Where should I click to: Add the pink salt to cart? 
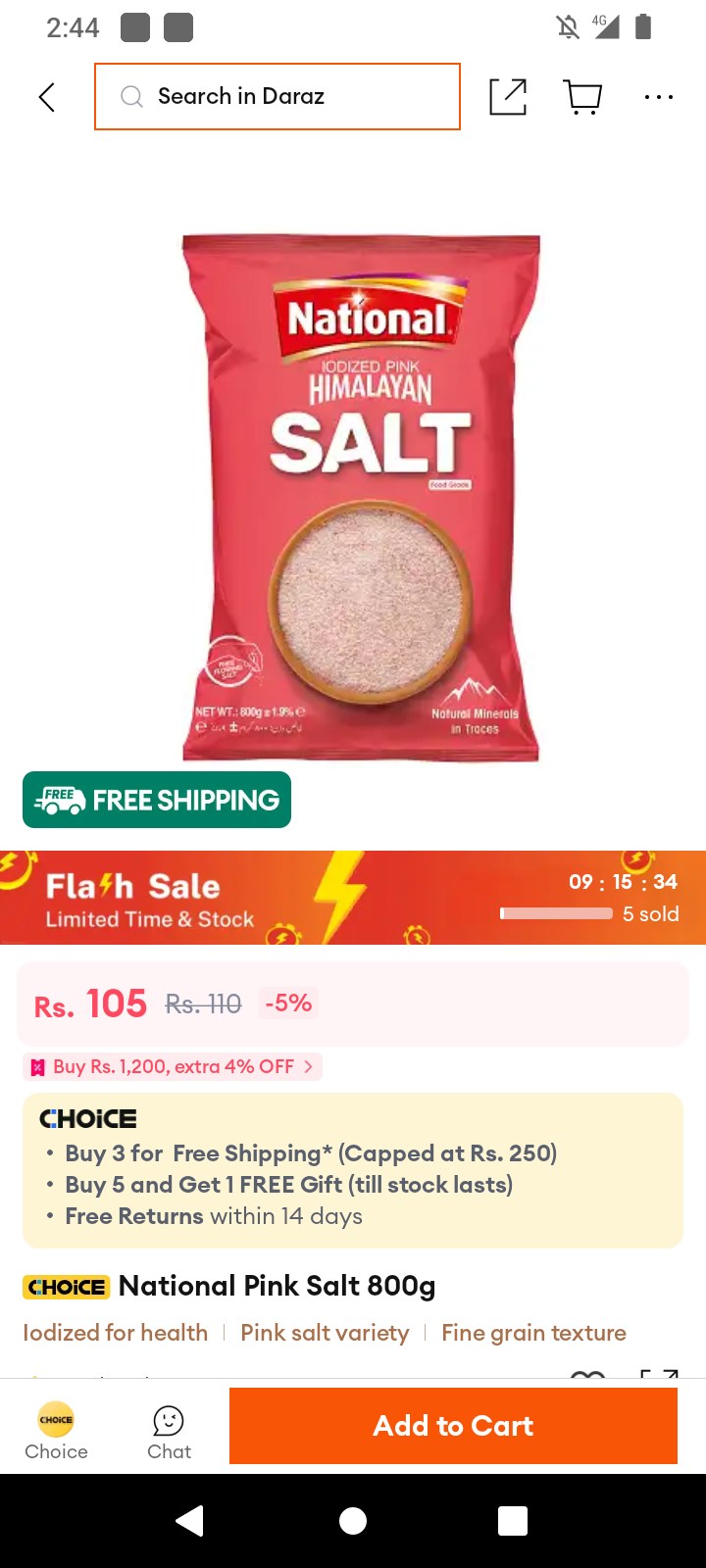coord(453,1426)
